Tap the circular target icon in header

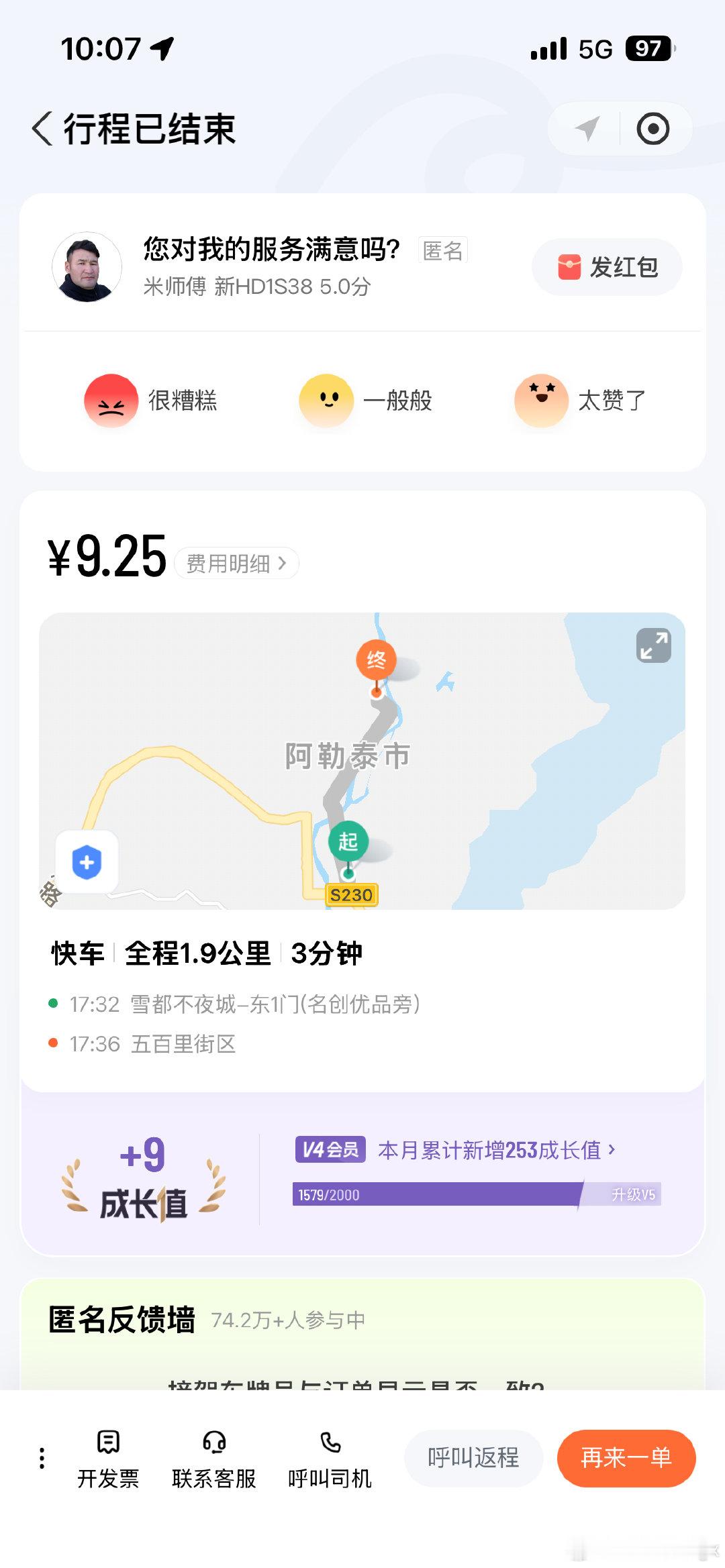[653, 129]
